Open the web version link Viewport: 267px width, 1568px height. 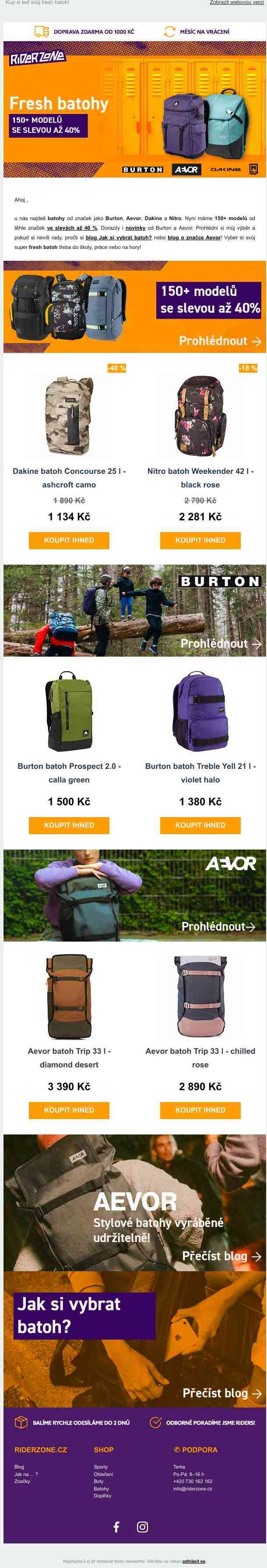tap(237, 3)
